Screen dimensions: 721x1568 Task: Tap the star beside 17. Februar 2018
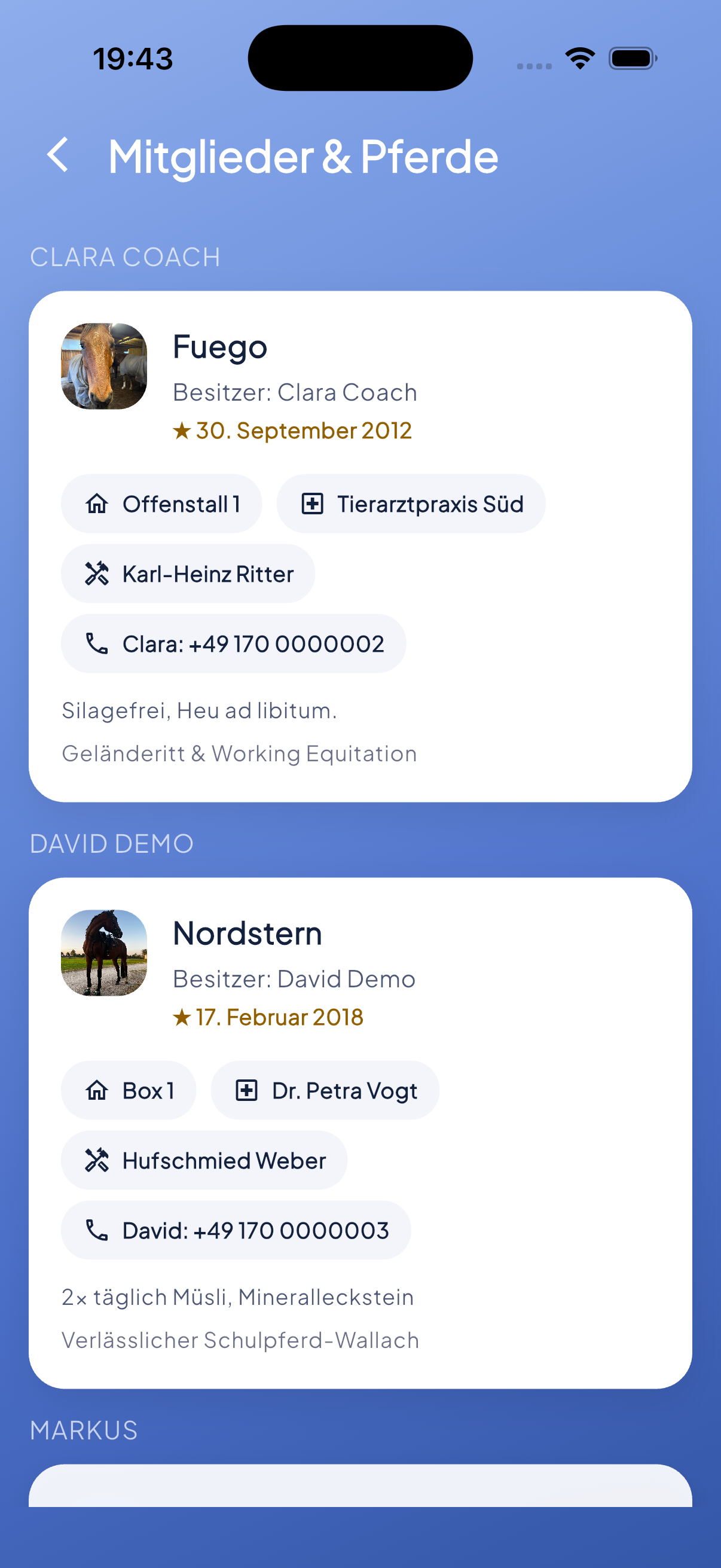coord(182,1017)
